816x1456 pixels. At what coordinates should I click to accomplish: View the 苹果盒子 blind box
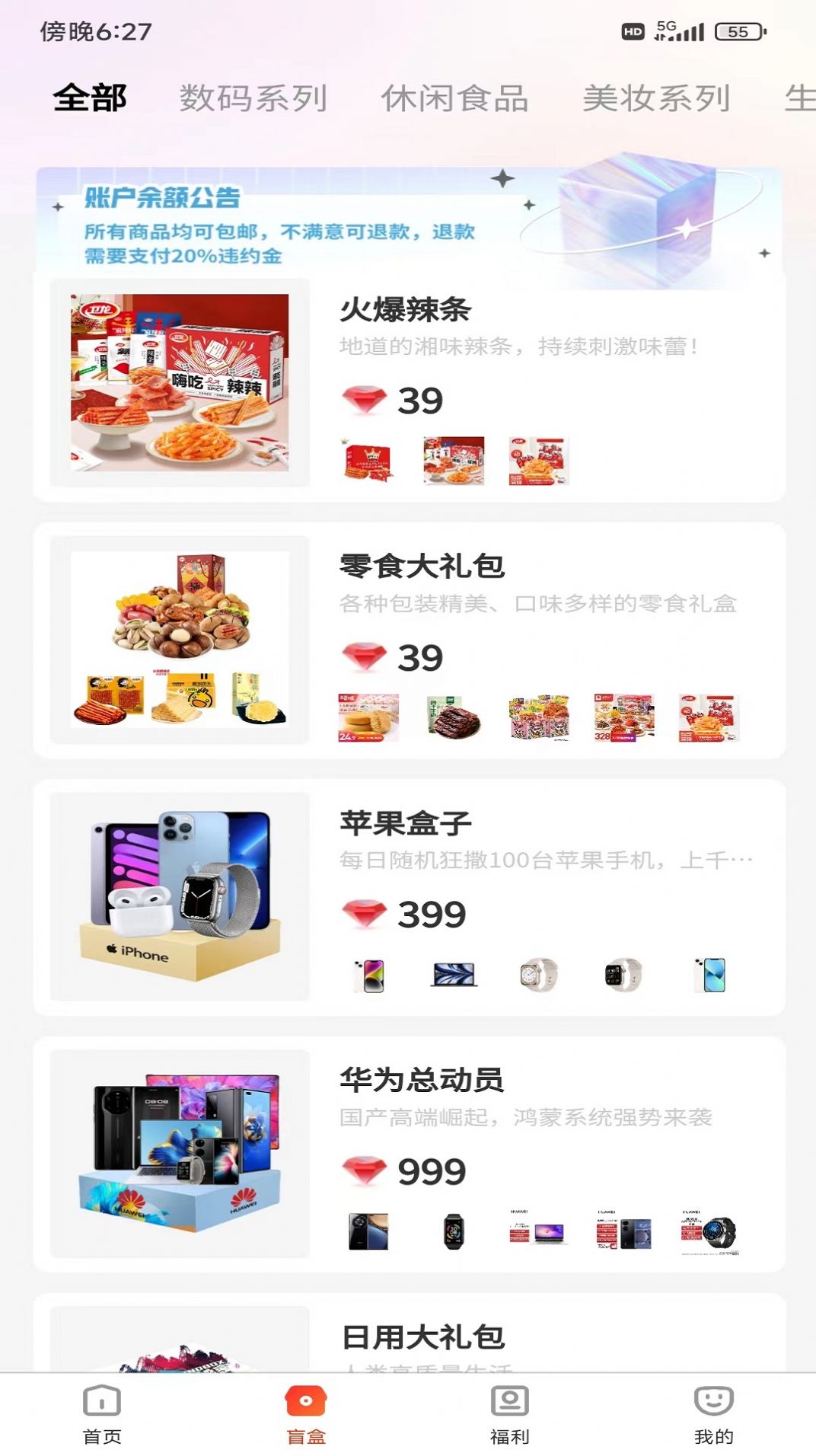pos(409,897)
